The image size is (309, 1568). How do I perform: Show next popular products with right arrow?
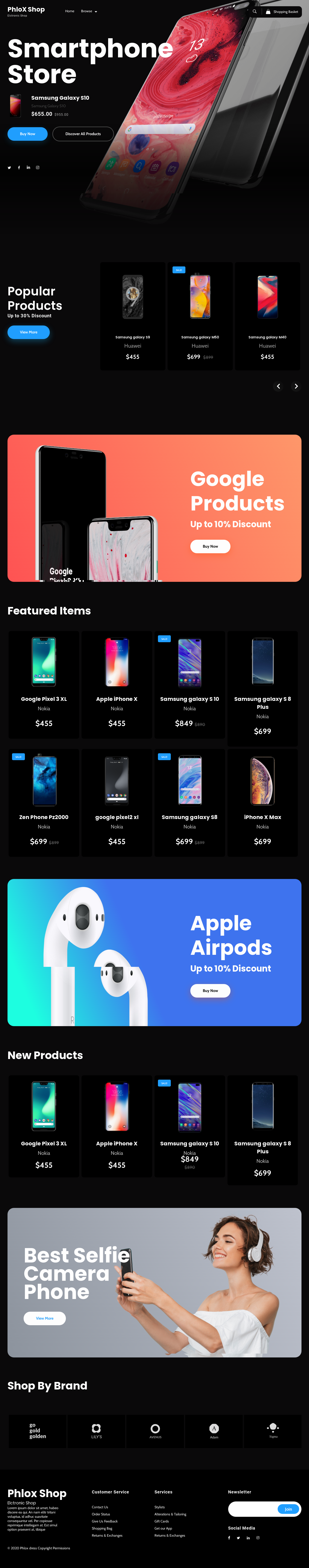click(296, 386)
